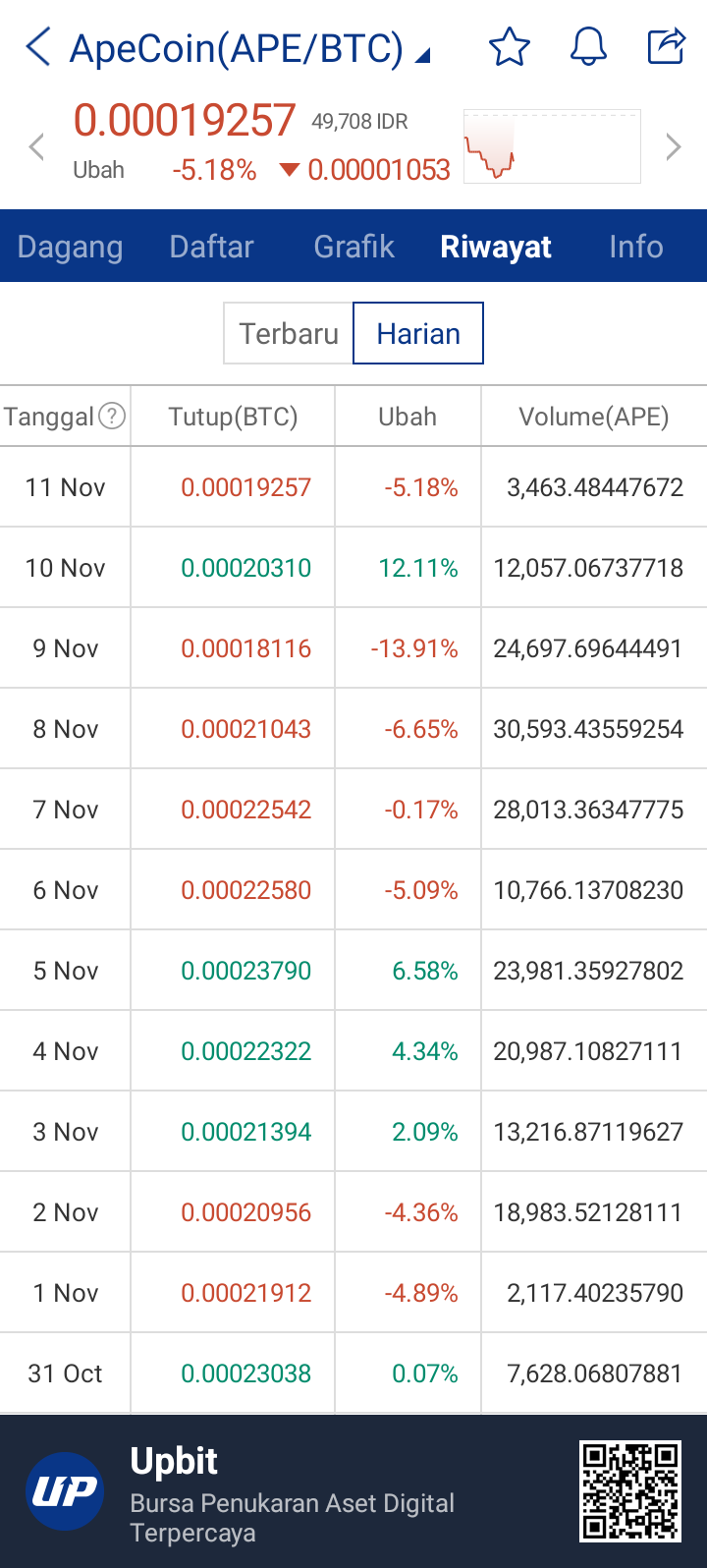
Task: Go back using the top-left arrow
Action: [37, 46]
